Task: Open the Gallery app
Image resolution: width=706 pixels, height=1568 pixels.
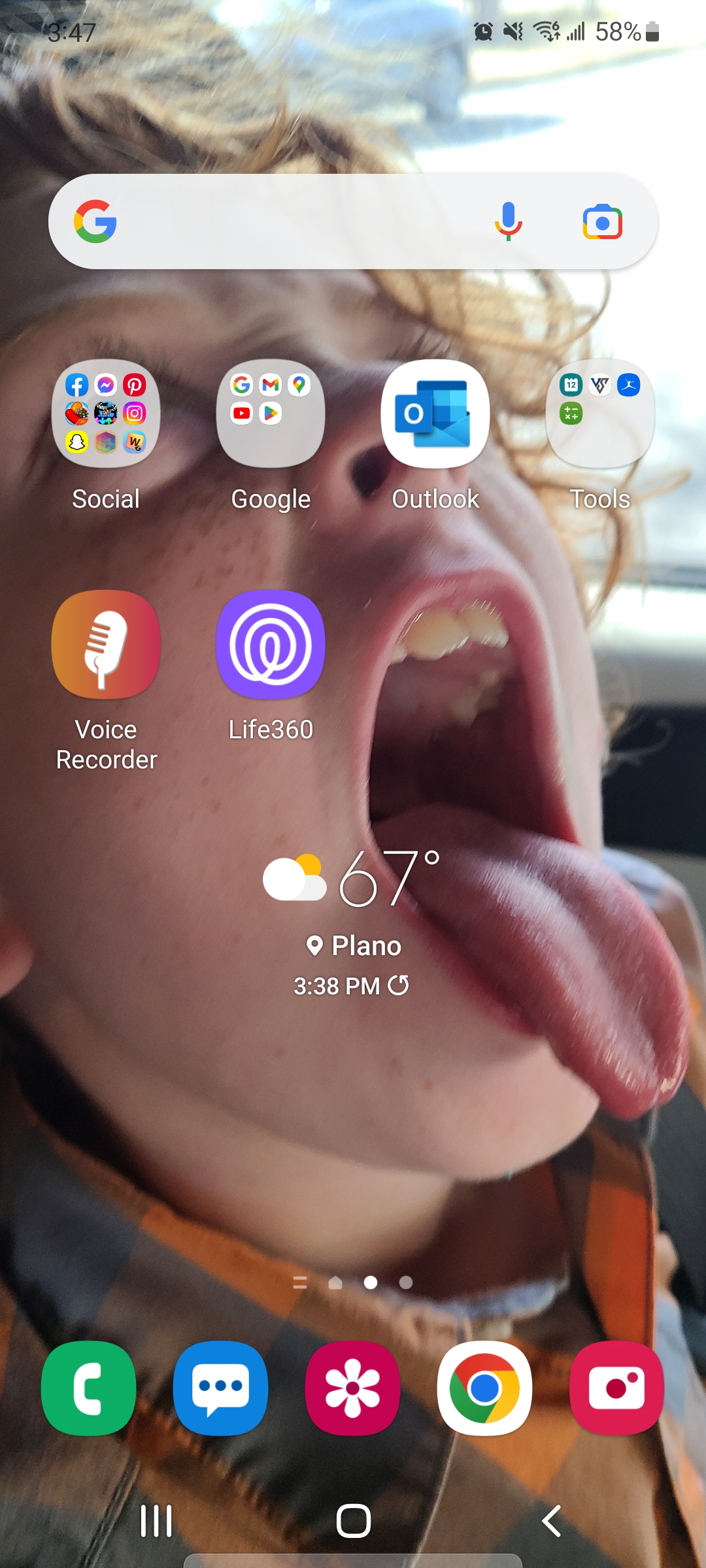Action: pos(353,1388)
